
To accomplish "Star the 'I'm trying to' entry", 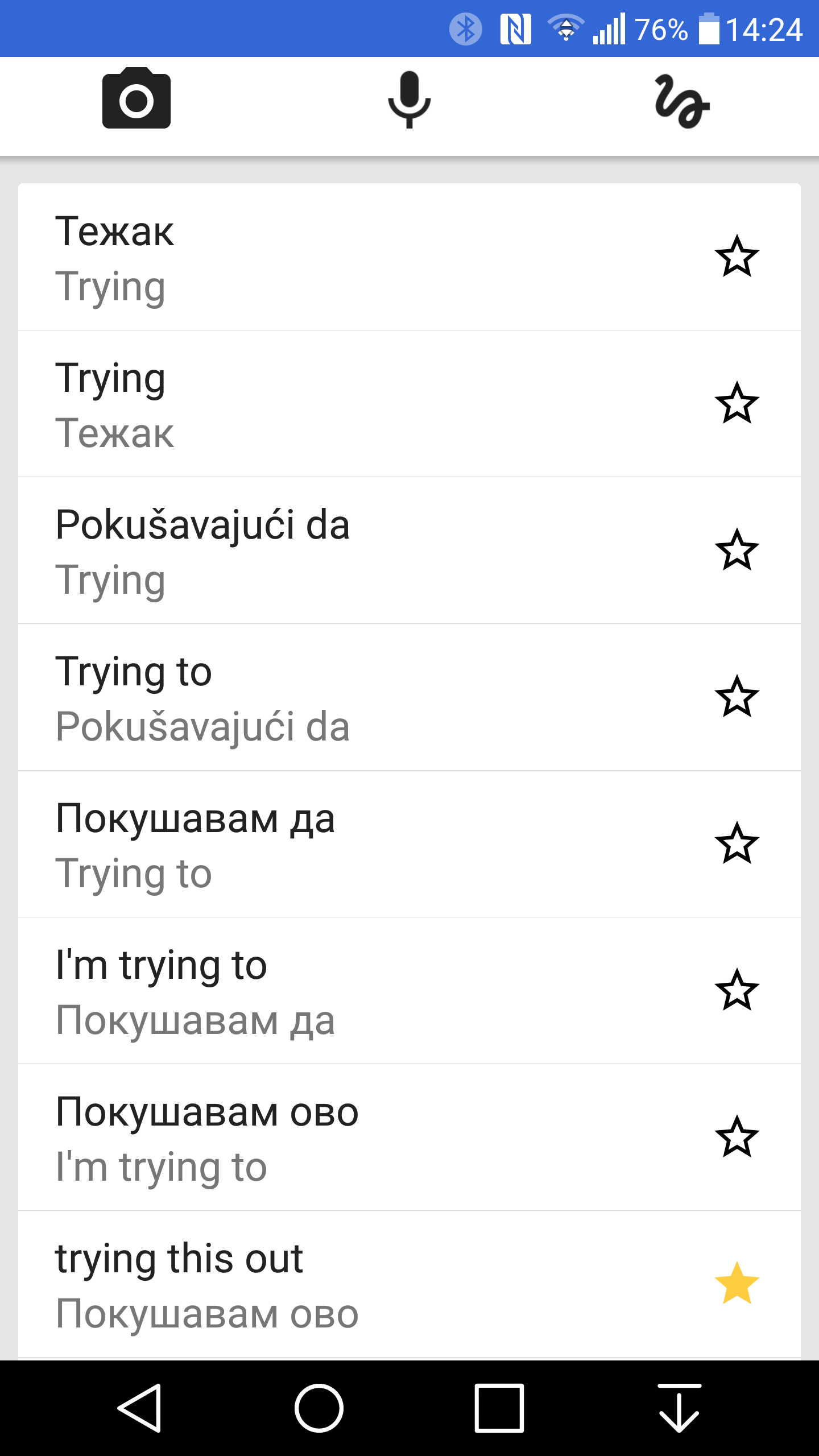I will click(738, 990).
